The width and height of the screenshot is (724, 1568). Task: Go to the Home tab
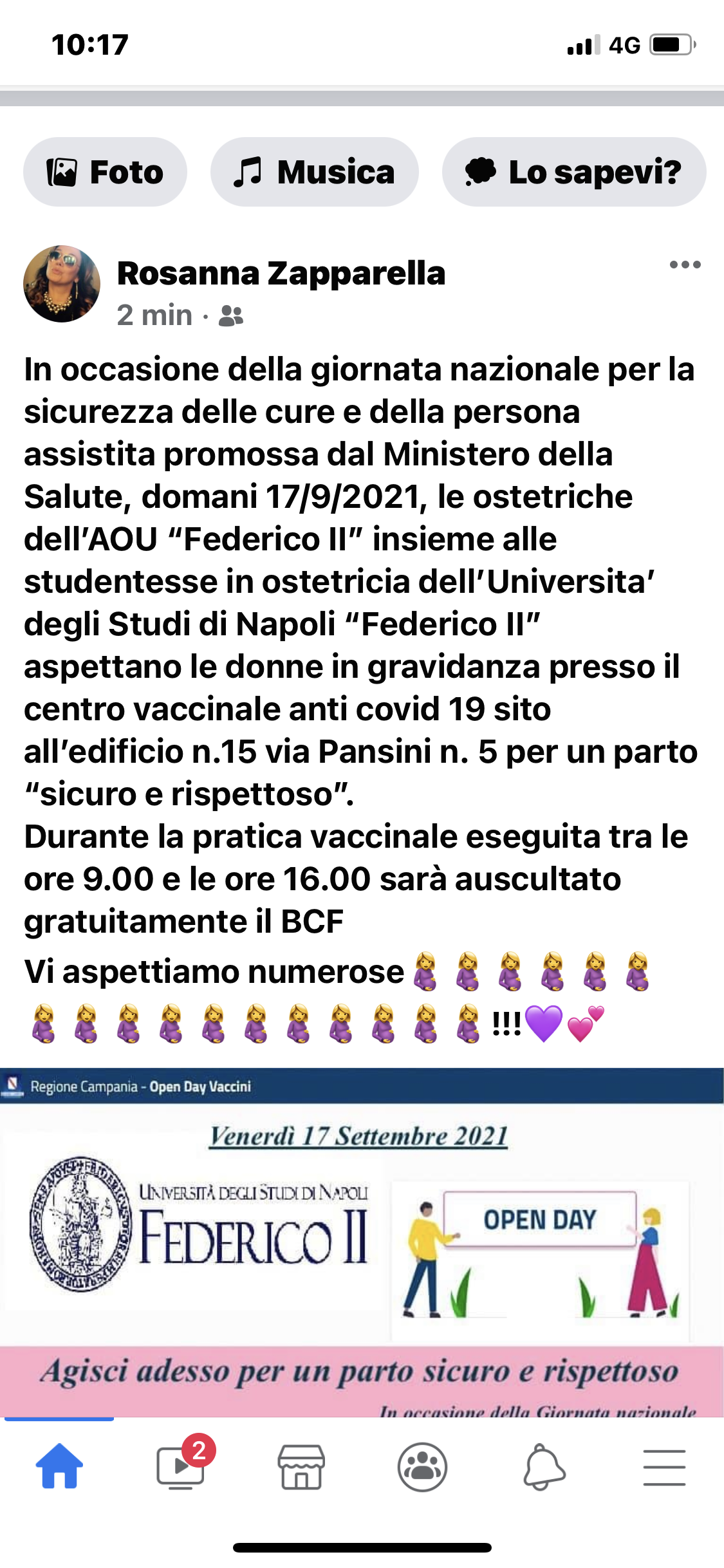(59, 1466)
